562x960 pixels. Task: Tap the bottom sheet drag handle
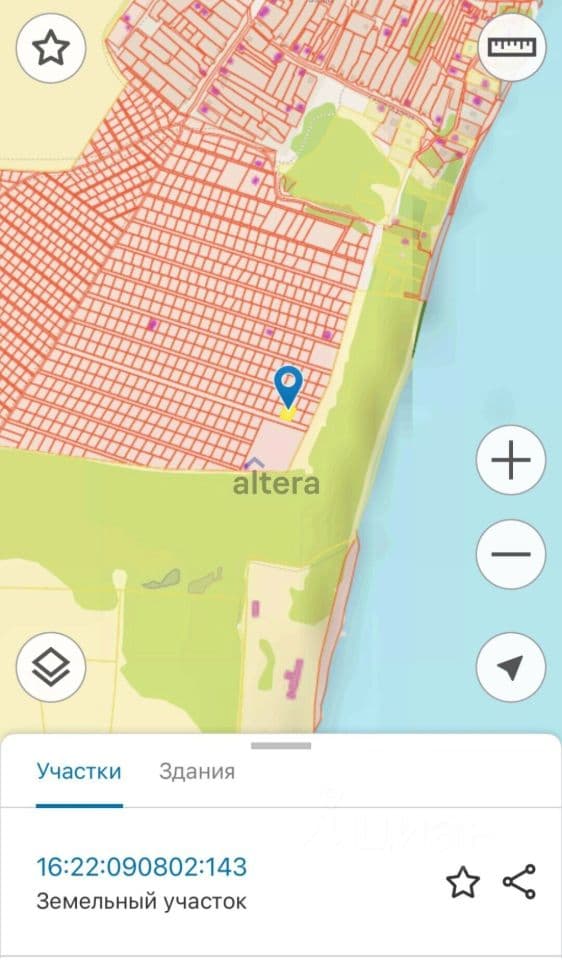pos(281,746)
